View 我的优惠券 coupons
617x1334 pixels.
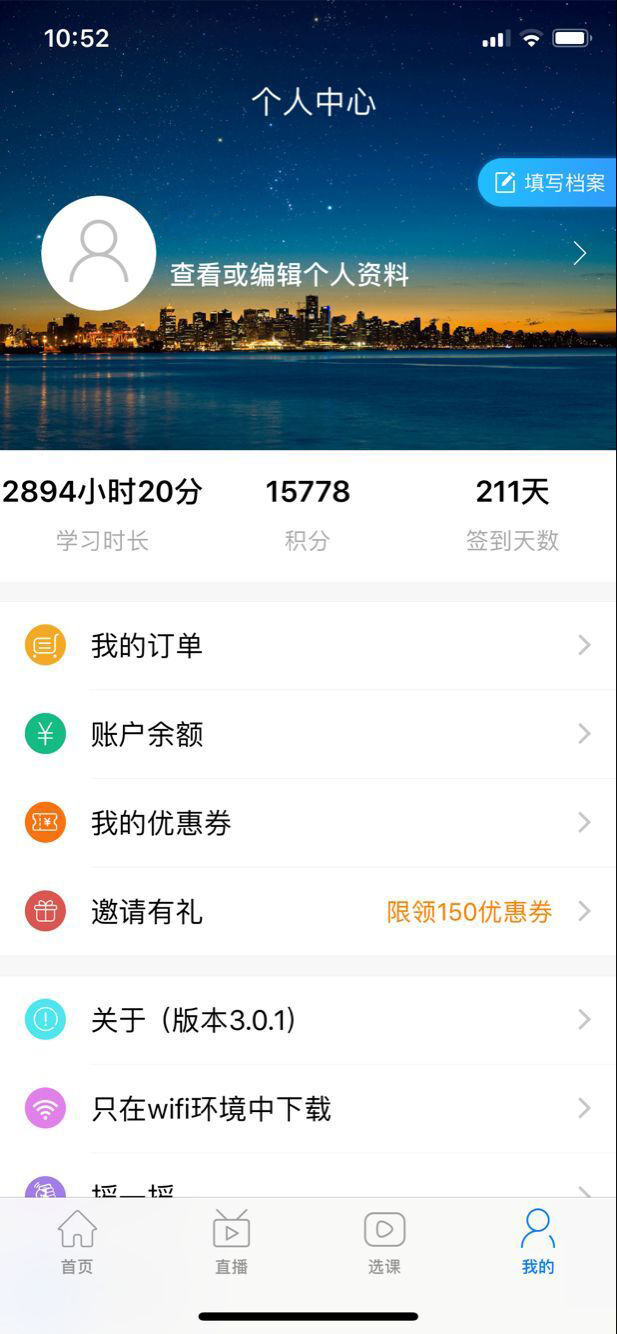pyautogui.click(x=308, y=823)
